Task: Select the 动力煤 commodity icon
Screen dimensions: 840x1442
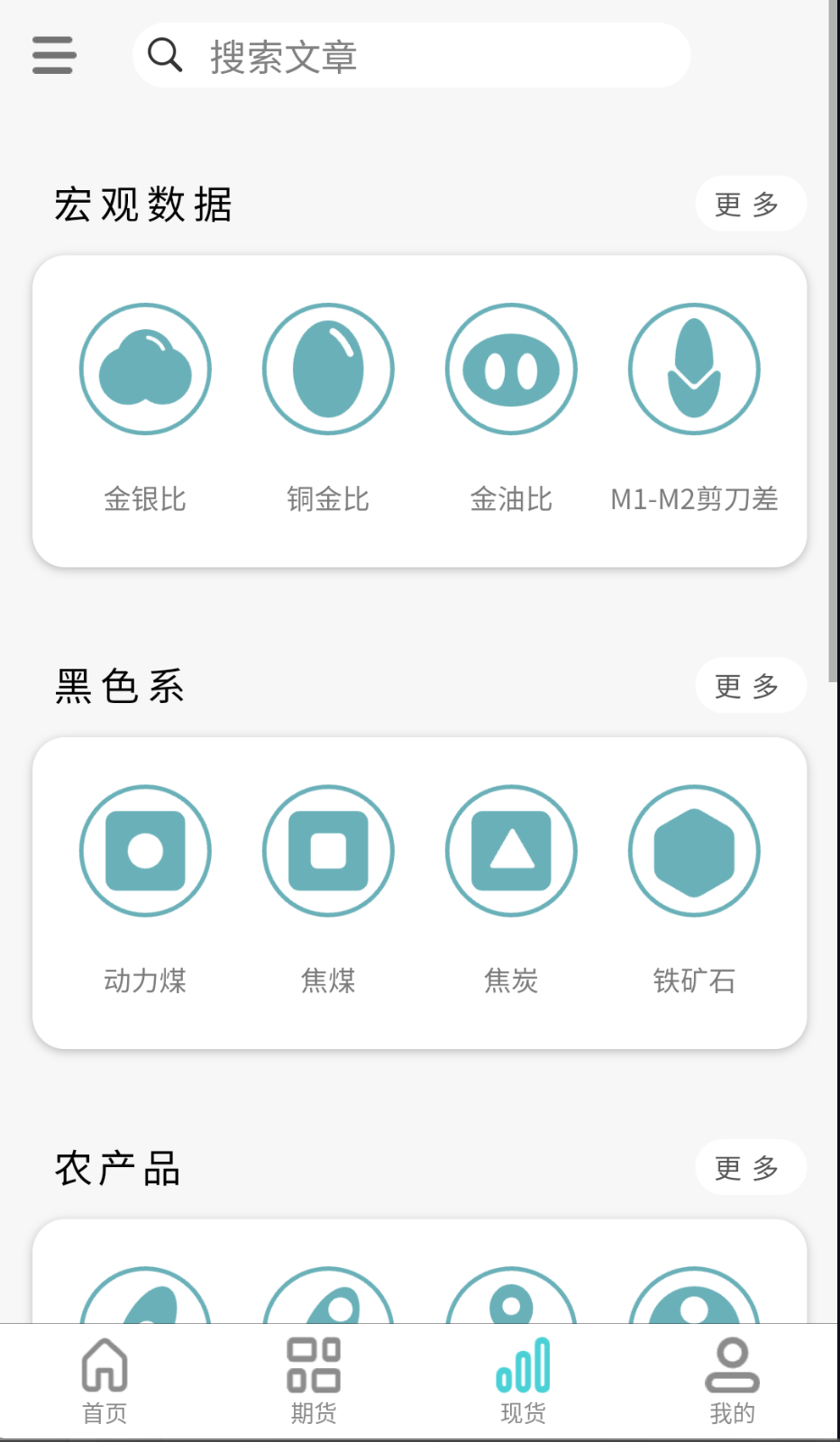Action: click(x=145, y=850)
